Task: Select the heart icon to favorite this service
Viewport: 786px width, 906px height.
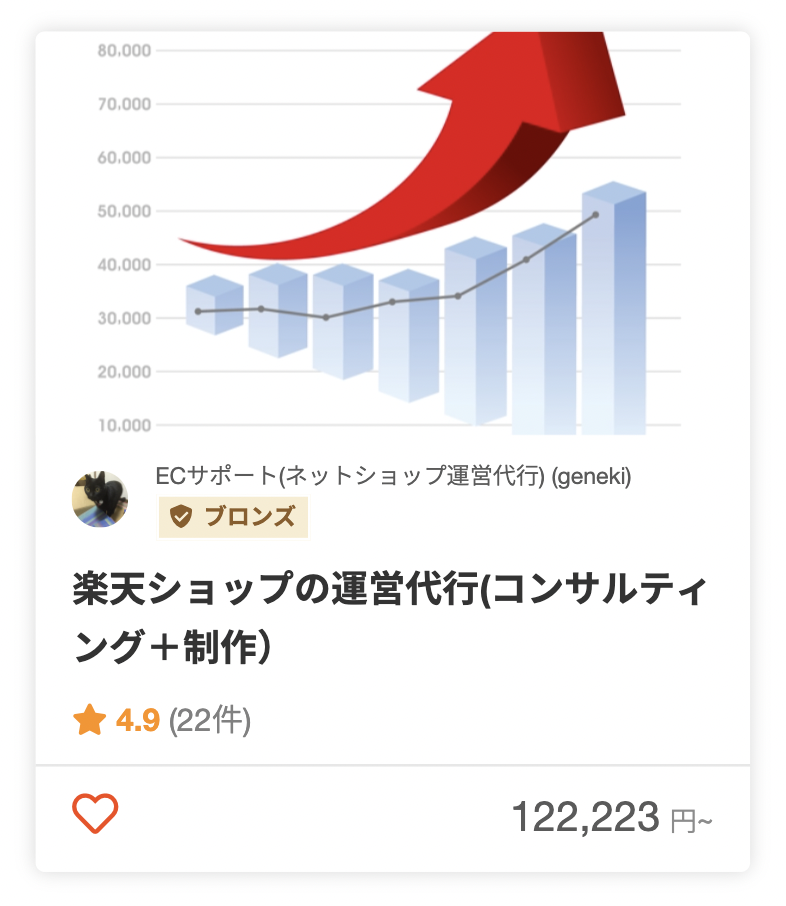Action: pos(96,812)
